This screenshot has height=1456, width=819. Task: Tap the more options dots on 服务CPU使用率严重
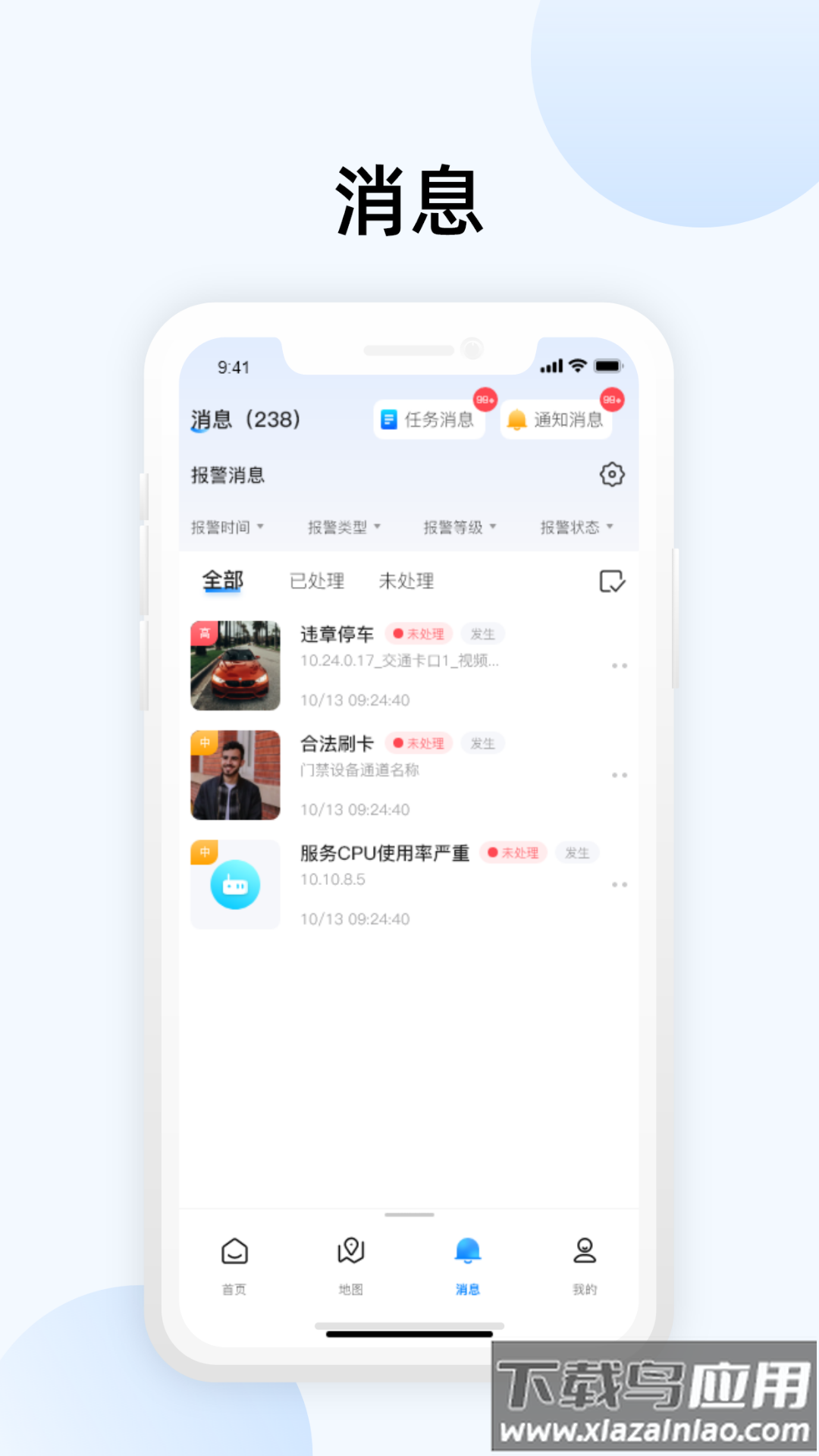[621, 884]
